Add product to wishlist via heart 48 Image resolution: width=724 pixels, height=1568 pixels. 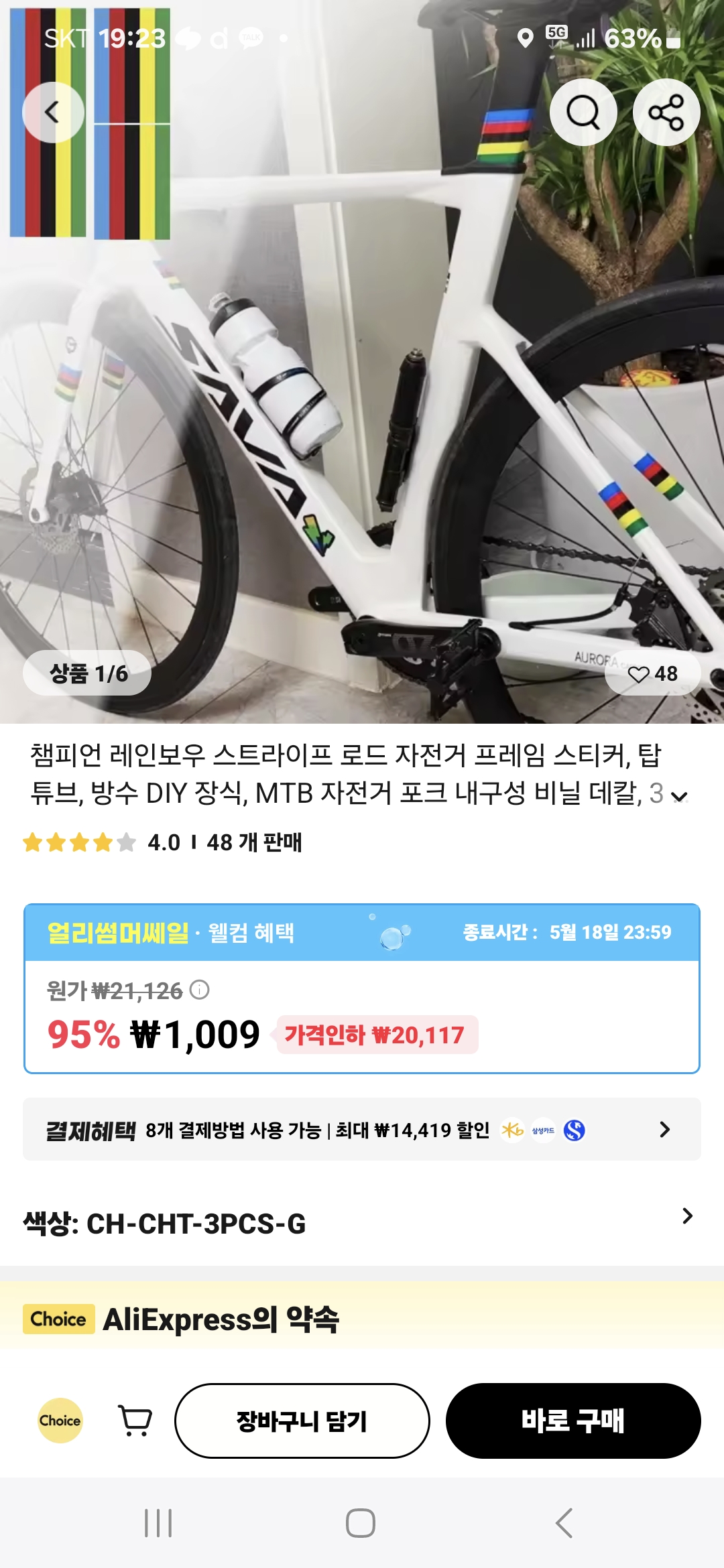(652, 673)
